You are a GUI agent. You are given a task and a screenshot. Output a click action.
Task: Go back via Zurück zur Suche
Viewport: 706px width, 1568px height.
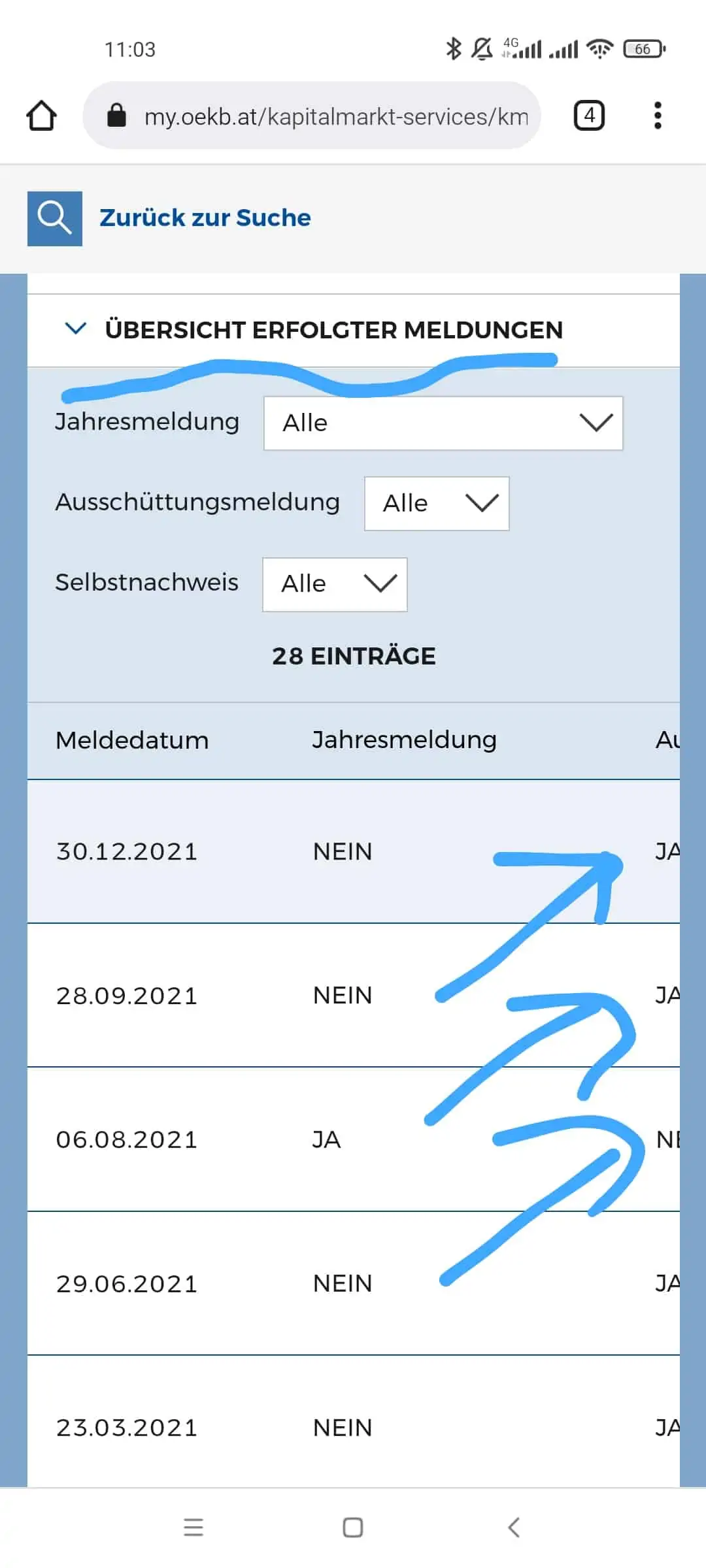coord(205,218)
